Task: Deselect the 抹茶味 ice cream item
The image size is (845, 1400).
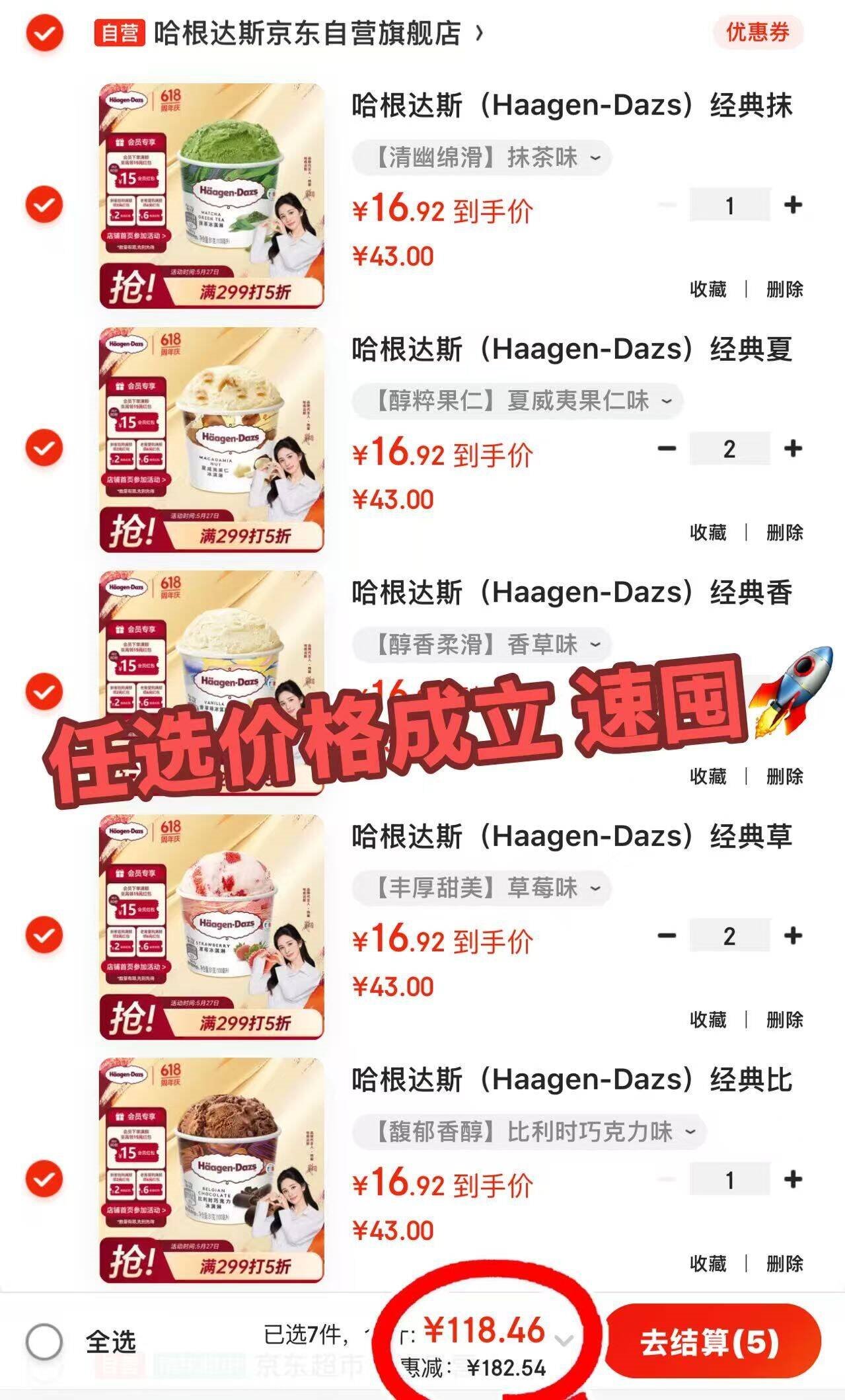Action: [x=44, y=204]
